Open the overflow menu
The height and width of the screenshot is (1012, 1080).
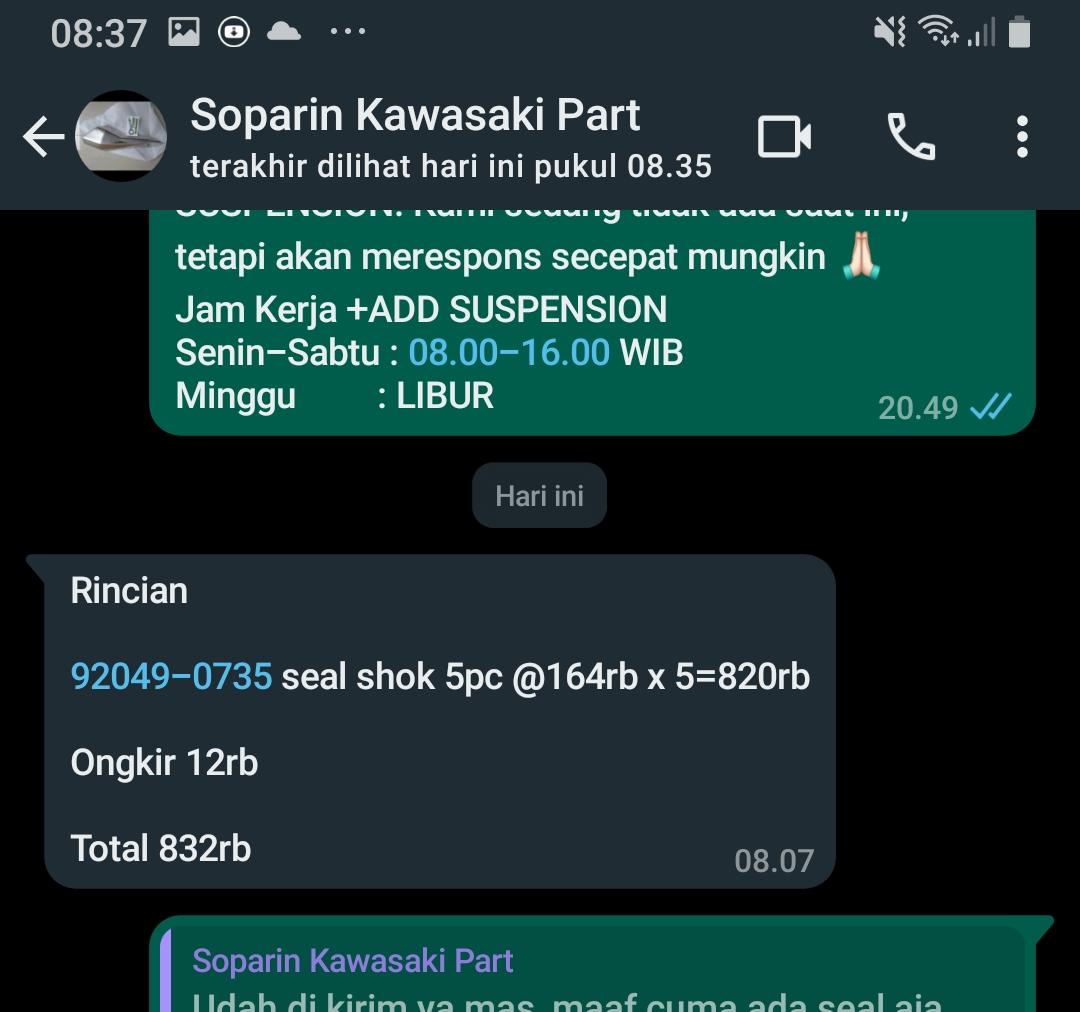(1021, 137)
